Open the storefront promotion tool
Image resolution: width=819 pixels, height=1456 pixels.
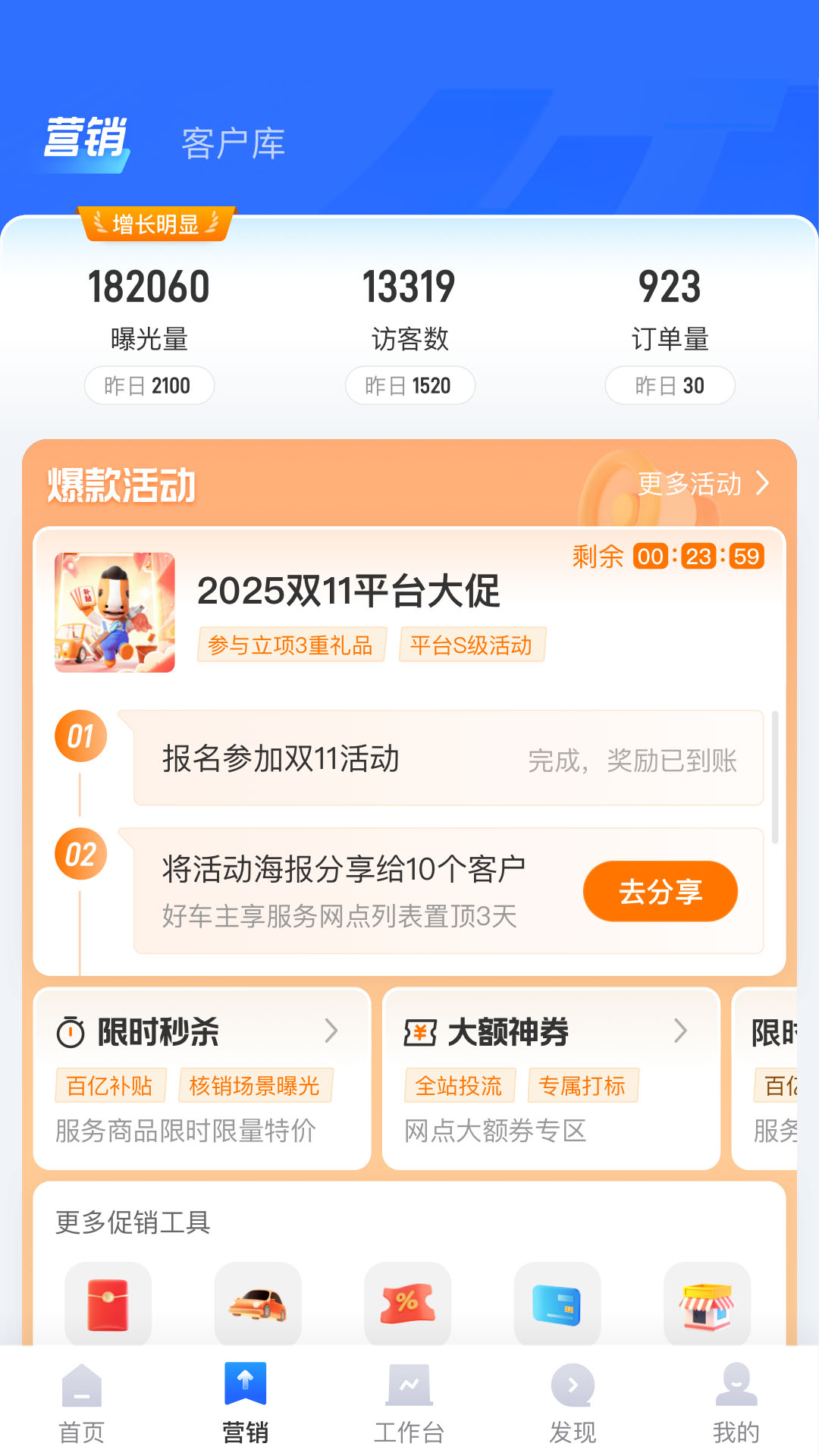coord(707,1306)
